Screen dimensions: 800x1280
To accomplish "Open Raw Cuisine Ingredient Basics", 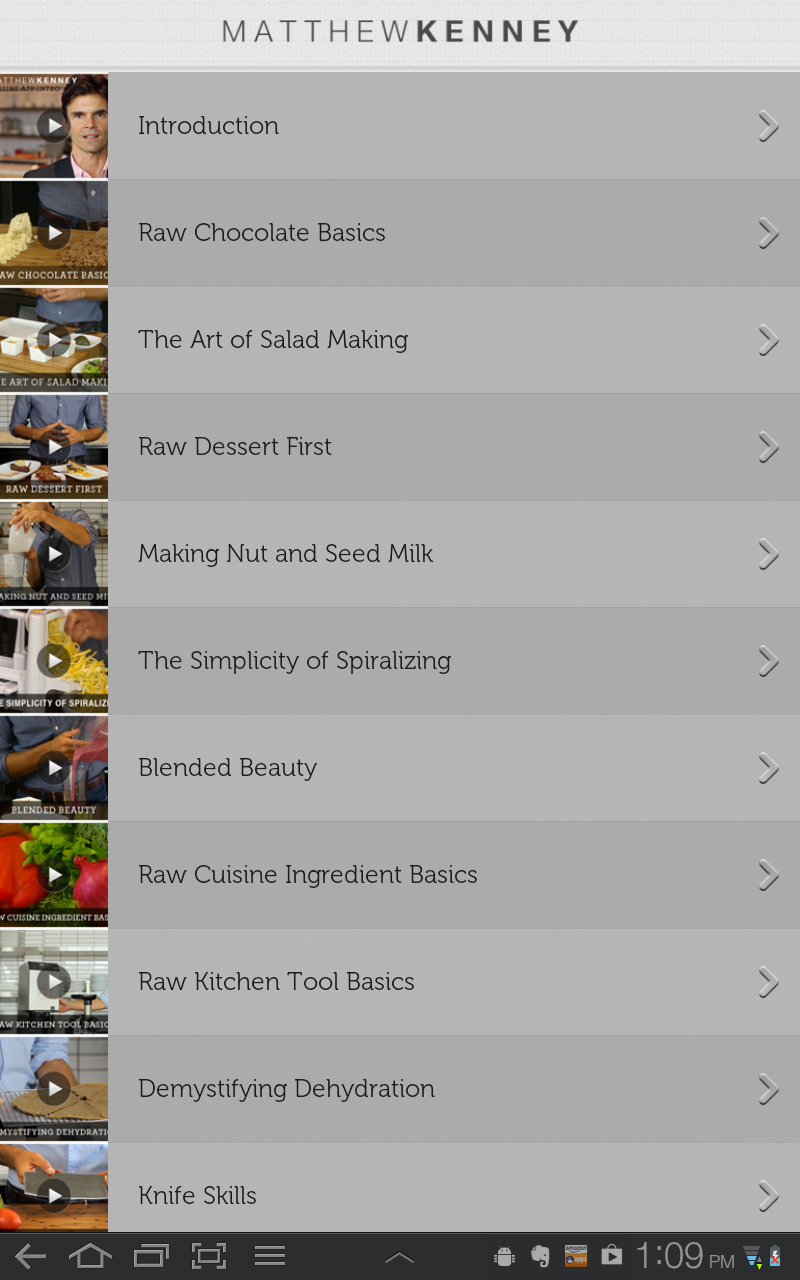I will pos(400,875).
